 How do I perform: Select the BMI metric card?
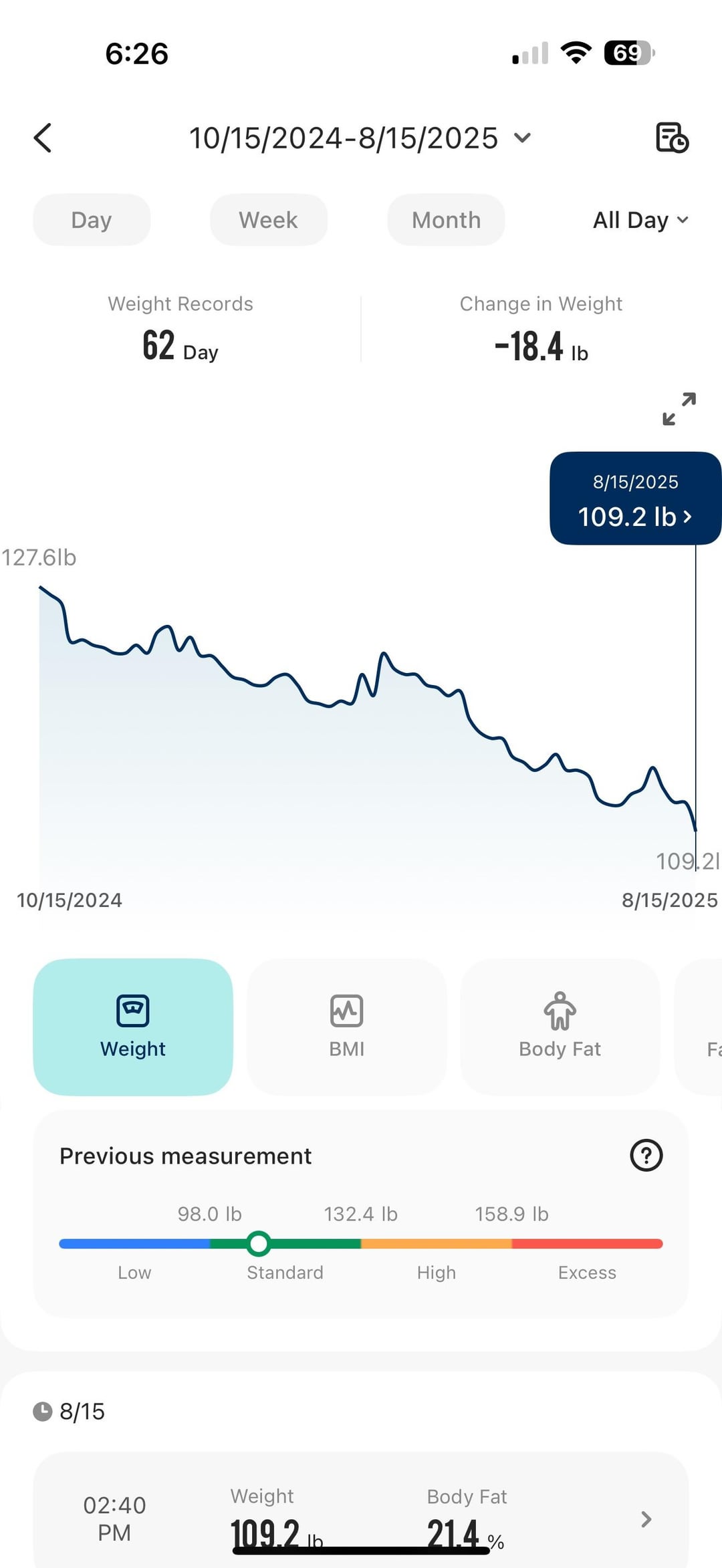(x=346, y=1027)
